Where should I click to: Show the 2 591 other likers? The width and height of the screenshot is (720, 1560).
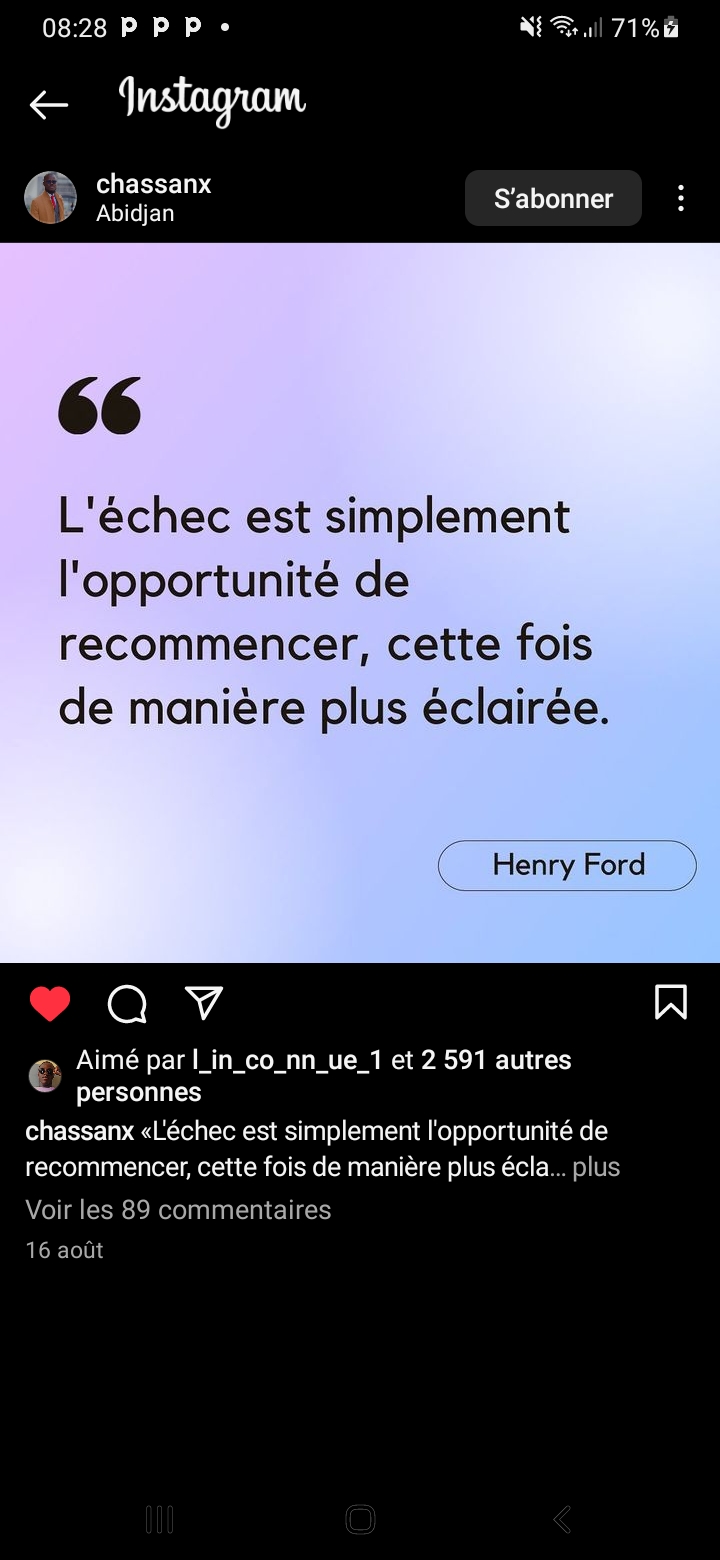[x=496, y=1060]
